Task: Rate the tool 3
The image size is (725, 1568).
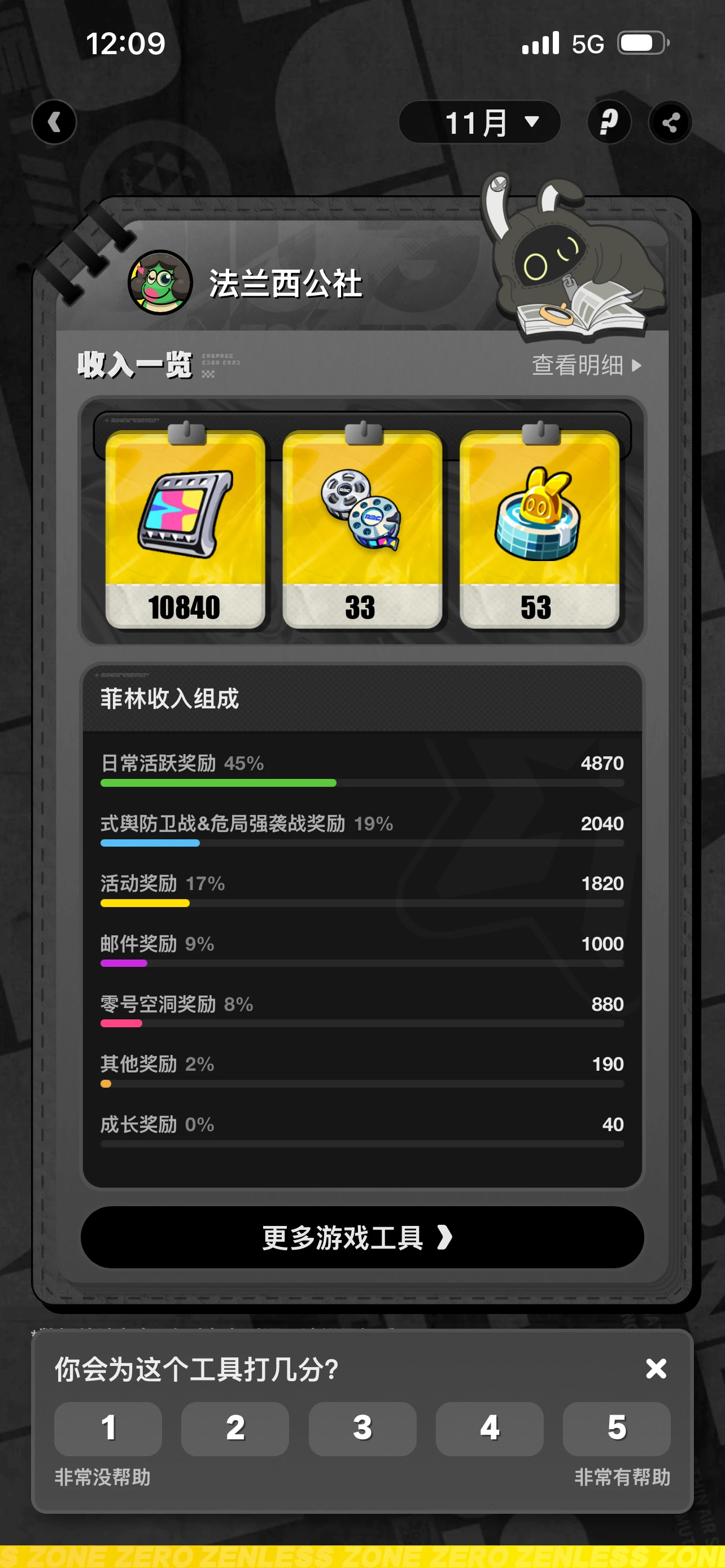Action: point(362,1428)
